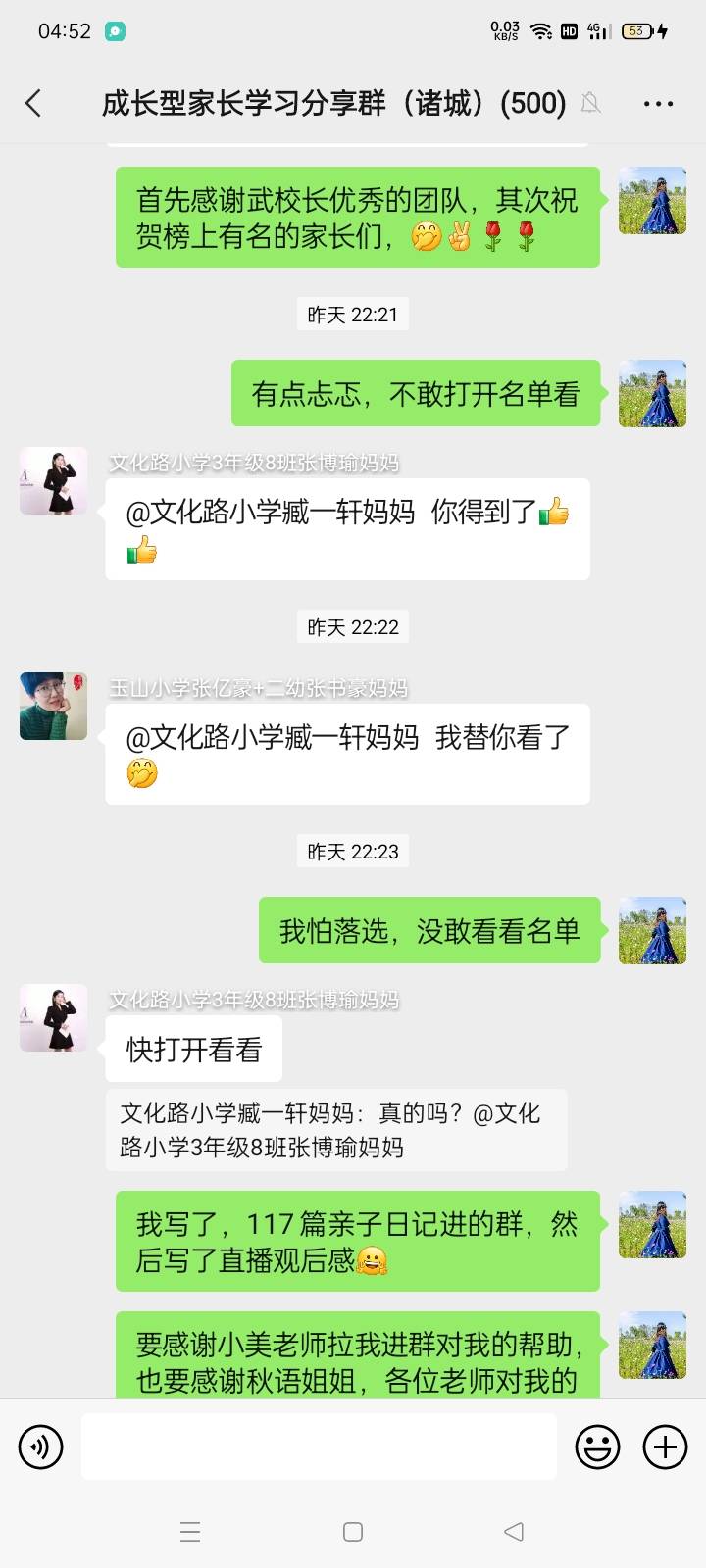Open chat options via three-dot menu
The width and height of the screenshot is (706, 1568).
point(658,102)
